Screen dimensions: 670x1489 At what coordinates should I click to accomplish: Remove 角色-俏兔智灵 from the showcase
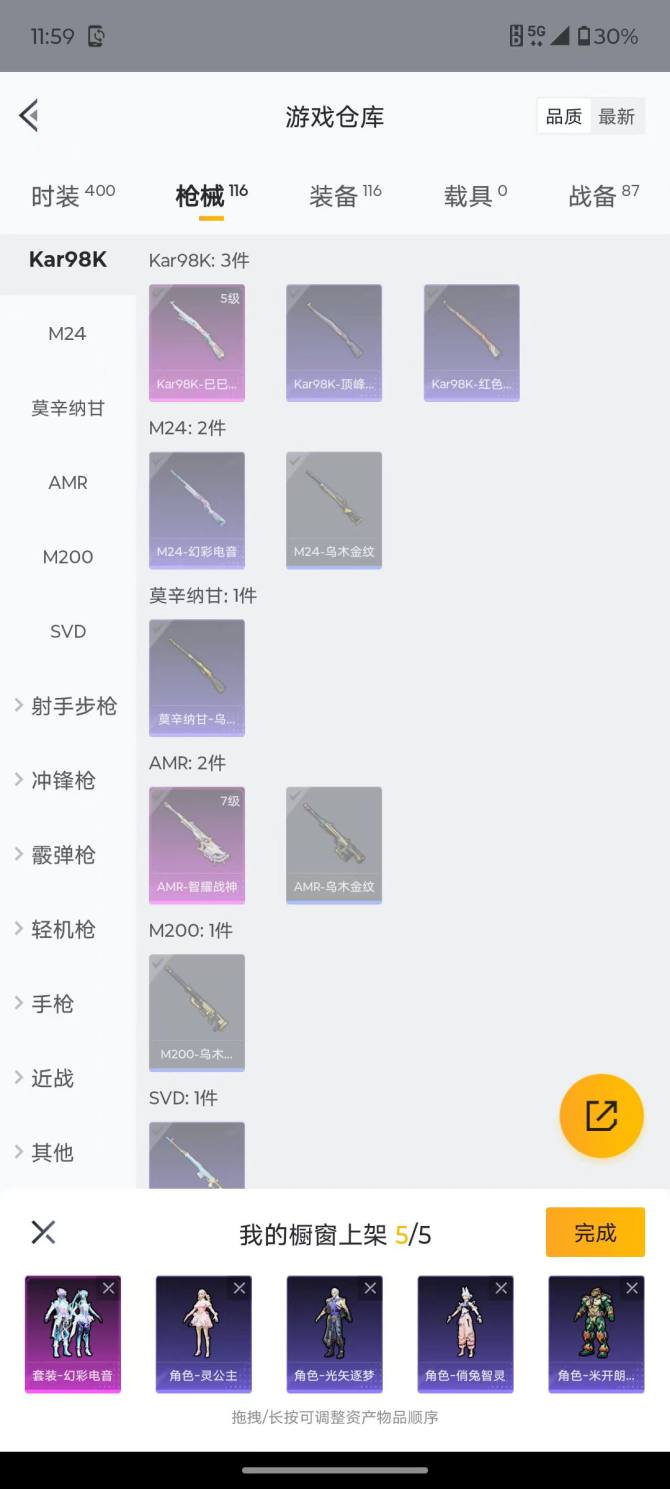[x=502, y=1288]
